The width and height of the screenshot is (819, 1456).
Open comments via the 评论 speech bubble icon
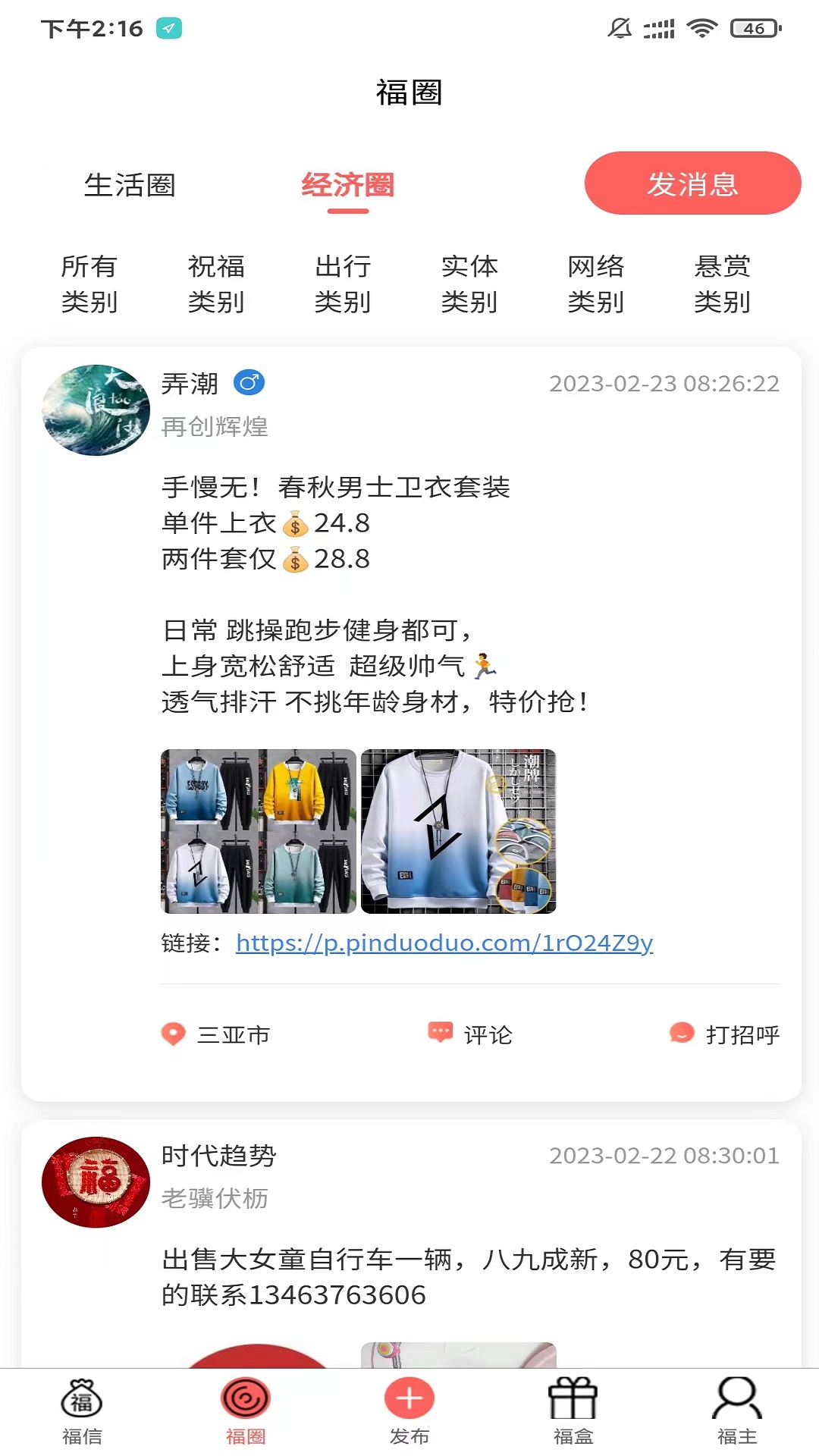pos(440,1033)
